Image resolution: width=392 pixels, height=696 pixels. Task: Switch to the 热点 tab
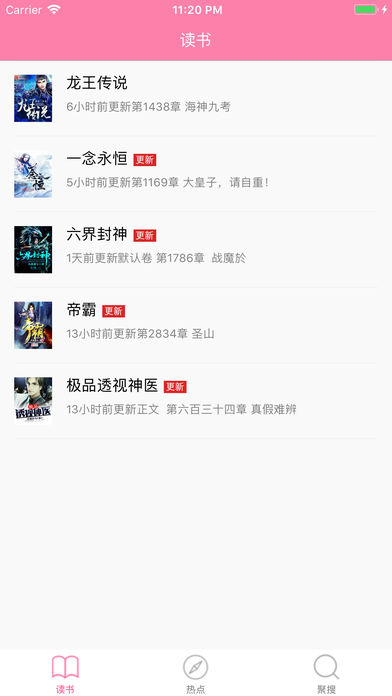(x=195, y=673)
